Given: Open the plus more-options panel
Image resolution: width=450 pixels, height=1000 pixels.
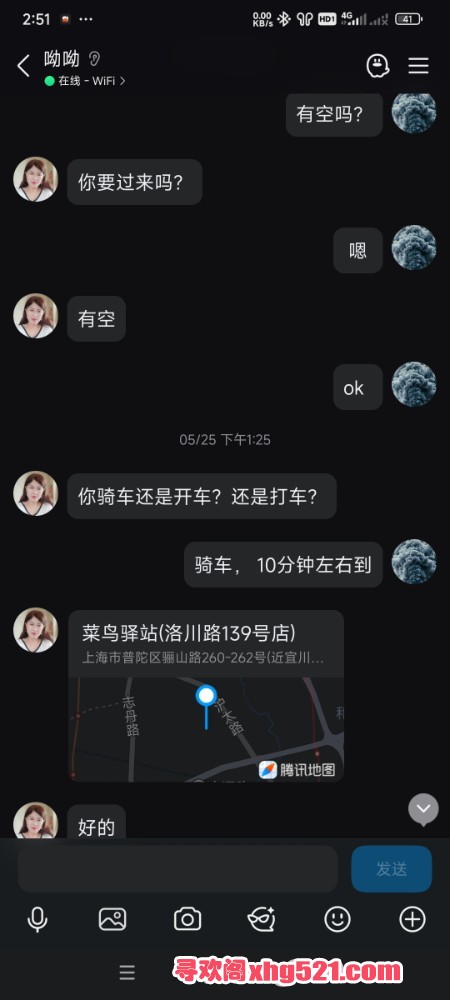Looking at the screenshot, I should point(412,919).
